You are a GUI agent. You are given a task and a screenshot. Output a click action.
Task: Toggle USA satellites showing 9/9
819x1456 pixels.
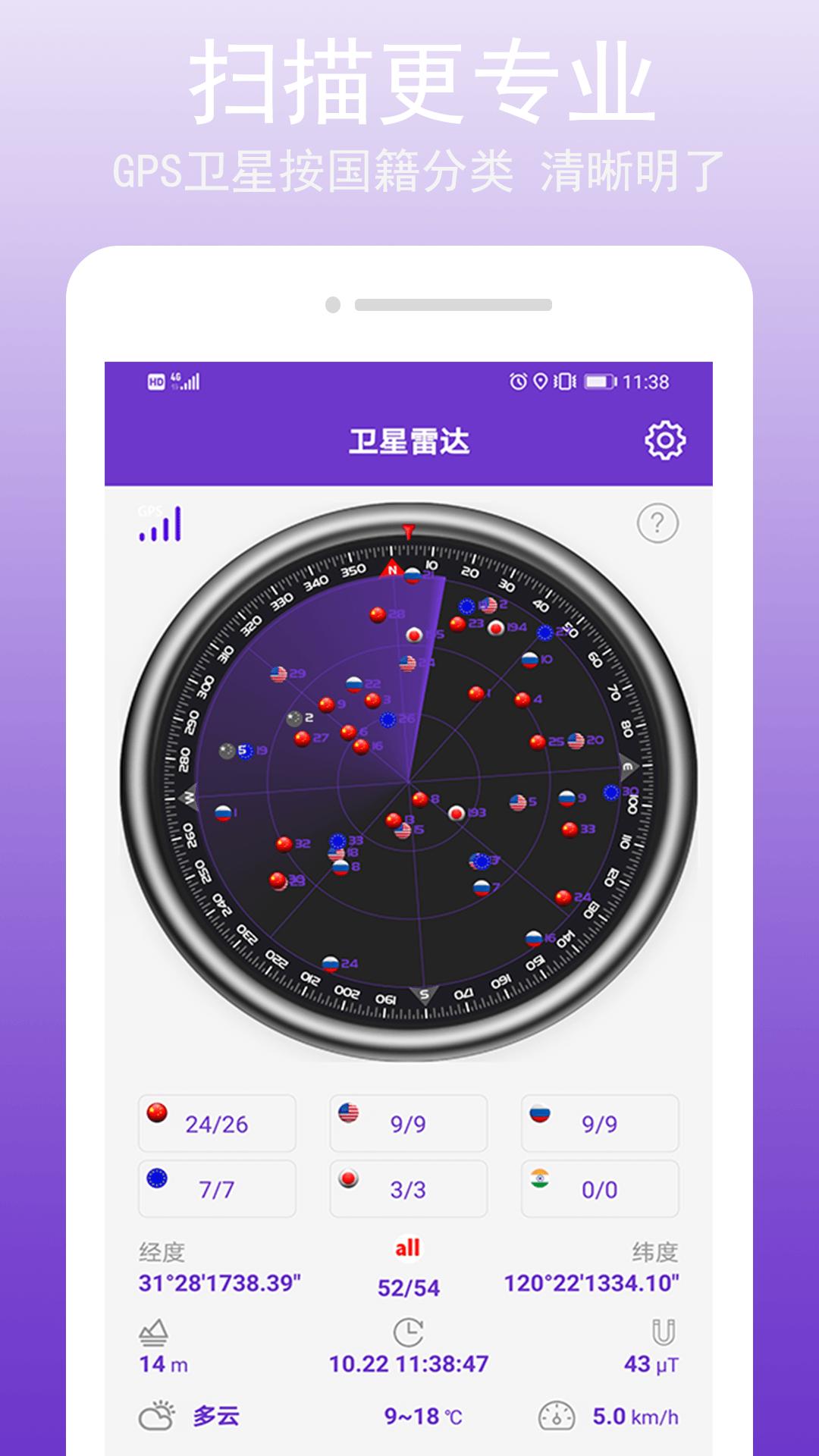coord(408,1123)
